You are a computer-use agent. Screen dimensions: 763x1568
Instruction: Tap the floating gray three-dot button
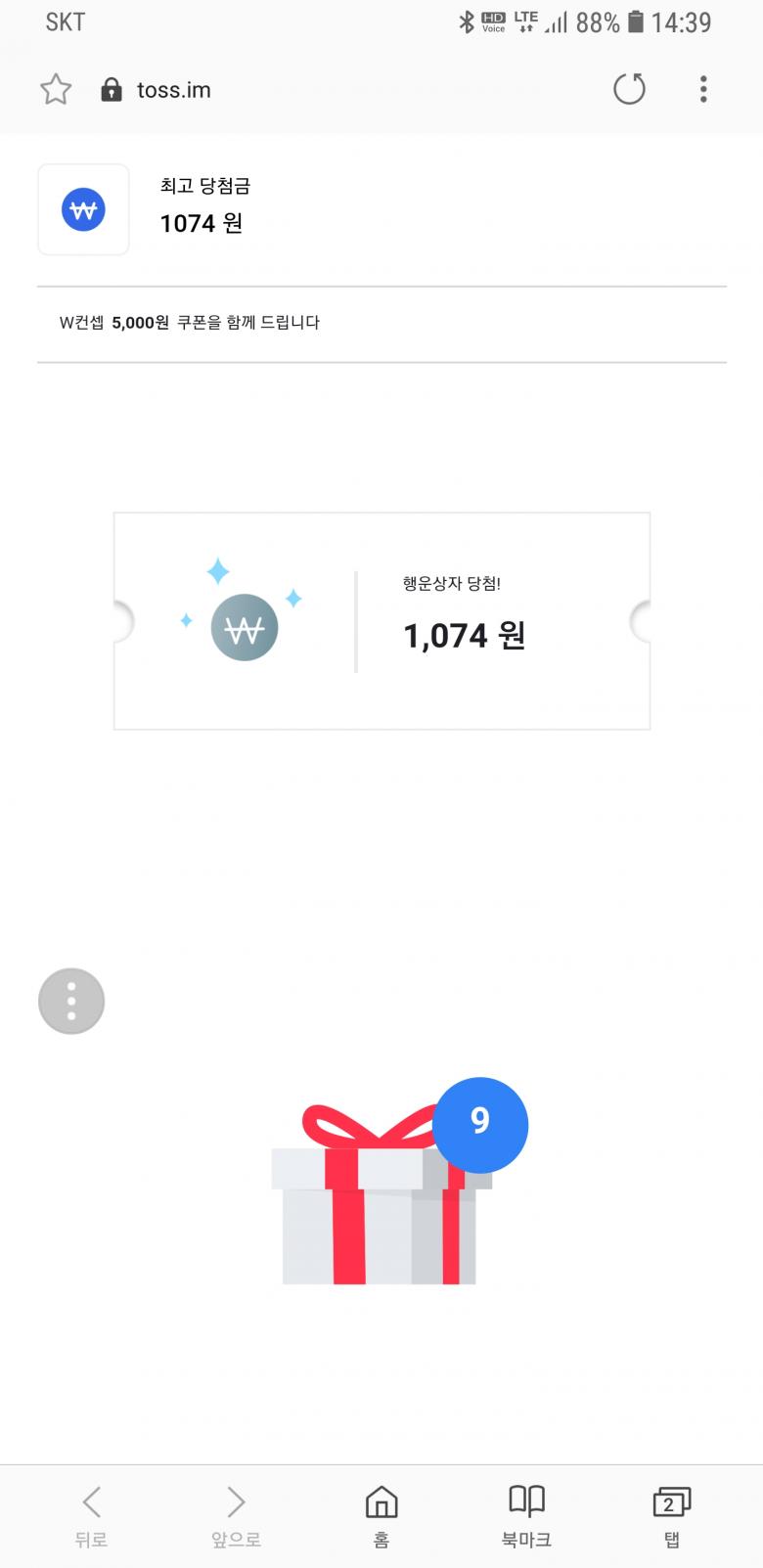pyautogui.click(x=71, y=1001)
